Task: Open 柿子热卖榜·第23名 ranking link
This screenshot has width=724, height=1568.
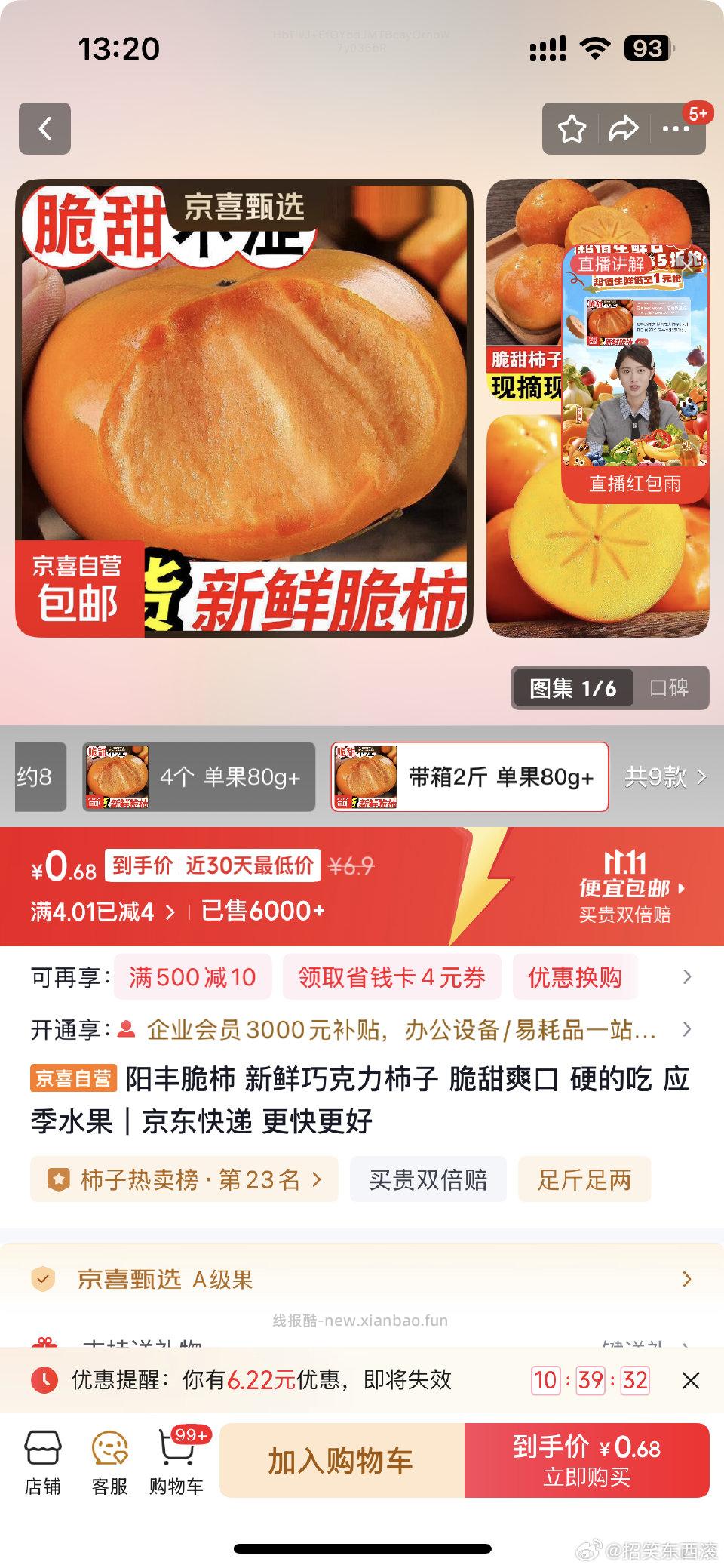Action: click(185, 1179)
